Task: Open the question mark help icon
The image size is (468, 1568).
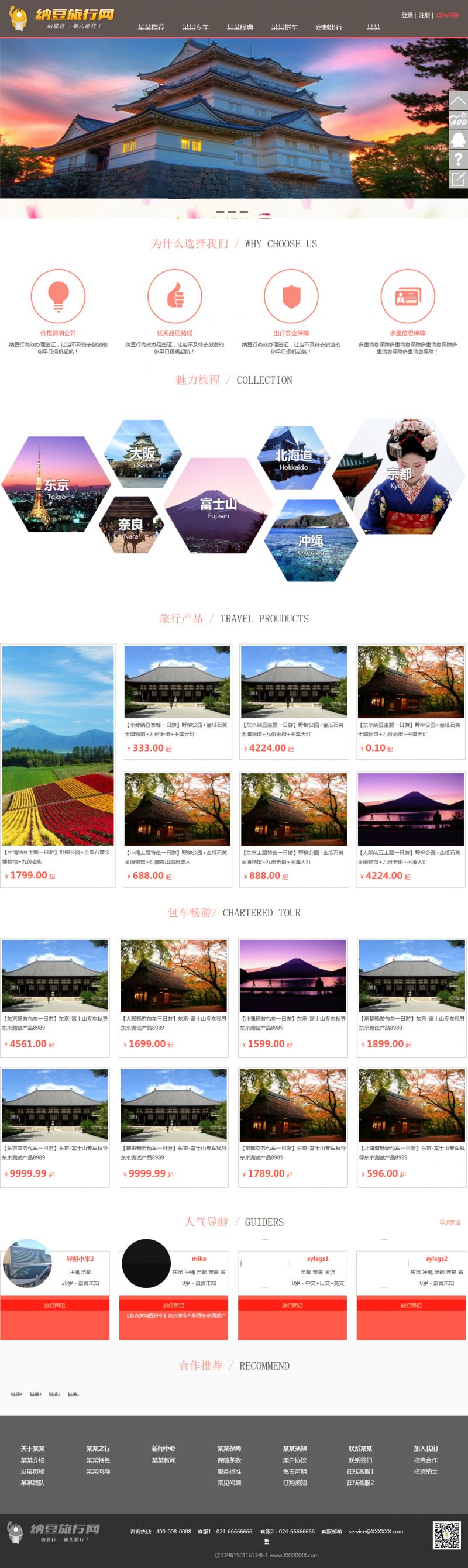Action: coord(458,160)
